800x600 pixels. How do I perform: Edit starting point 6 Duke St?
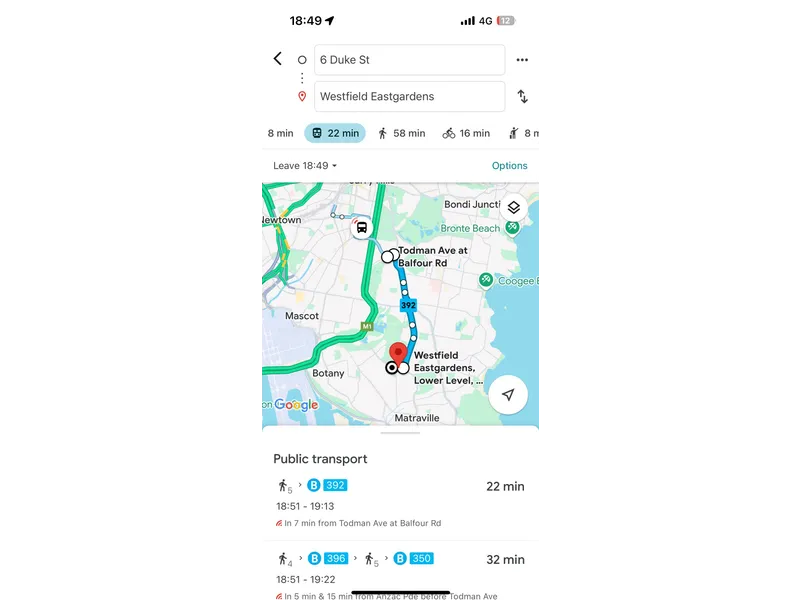[409, 60]
